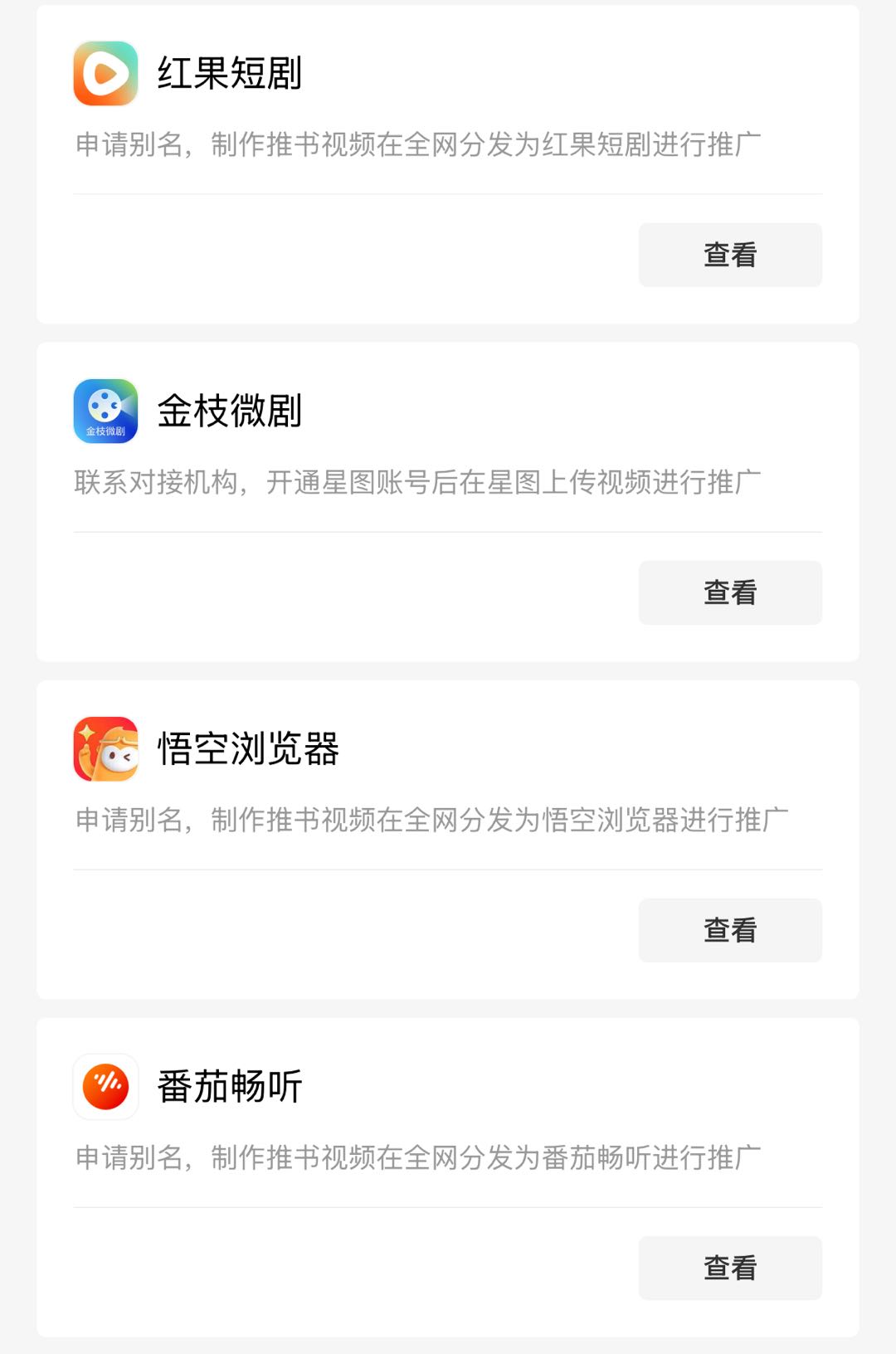Click 查看 button for 悟空浏览器

pos(729,930)
